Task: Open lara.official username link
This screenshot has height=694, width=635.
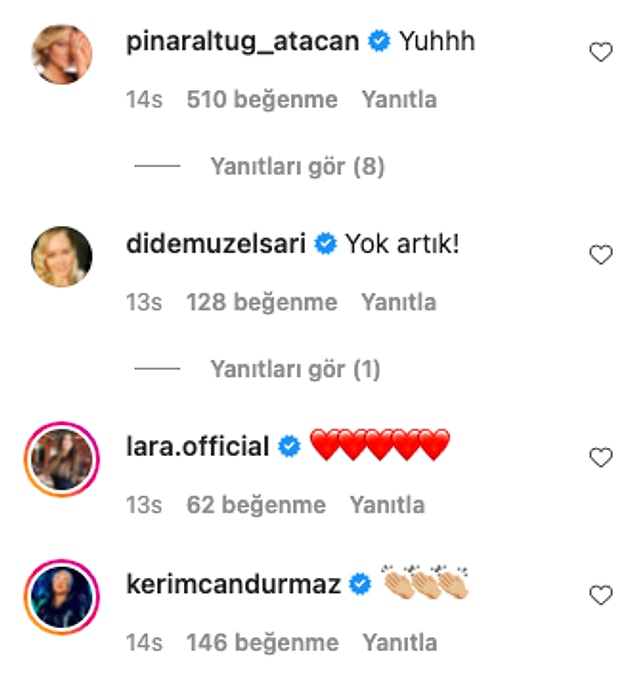Action: tap(199, 446)
